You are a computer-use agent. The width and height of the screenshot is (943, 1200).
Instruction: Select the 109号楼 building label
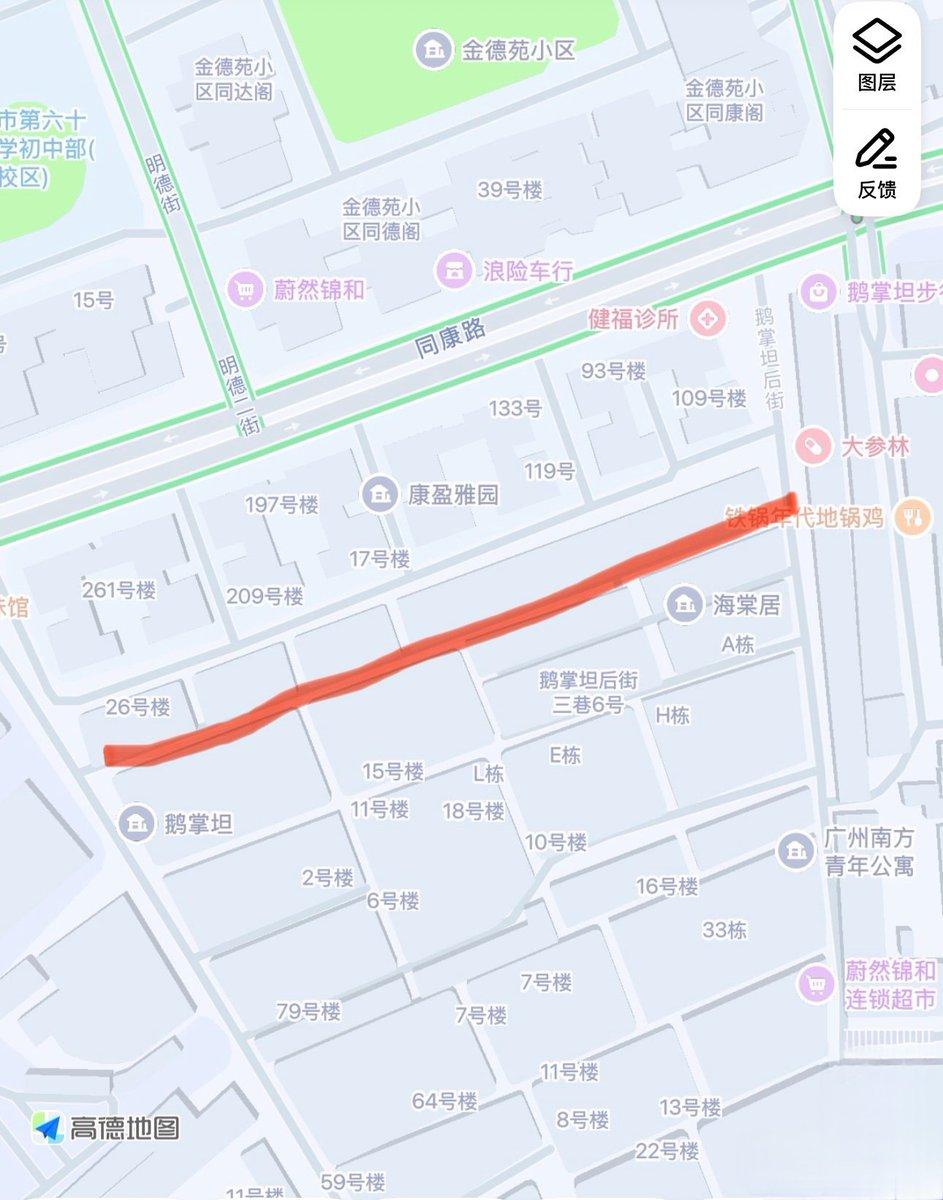coord(710,396)
